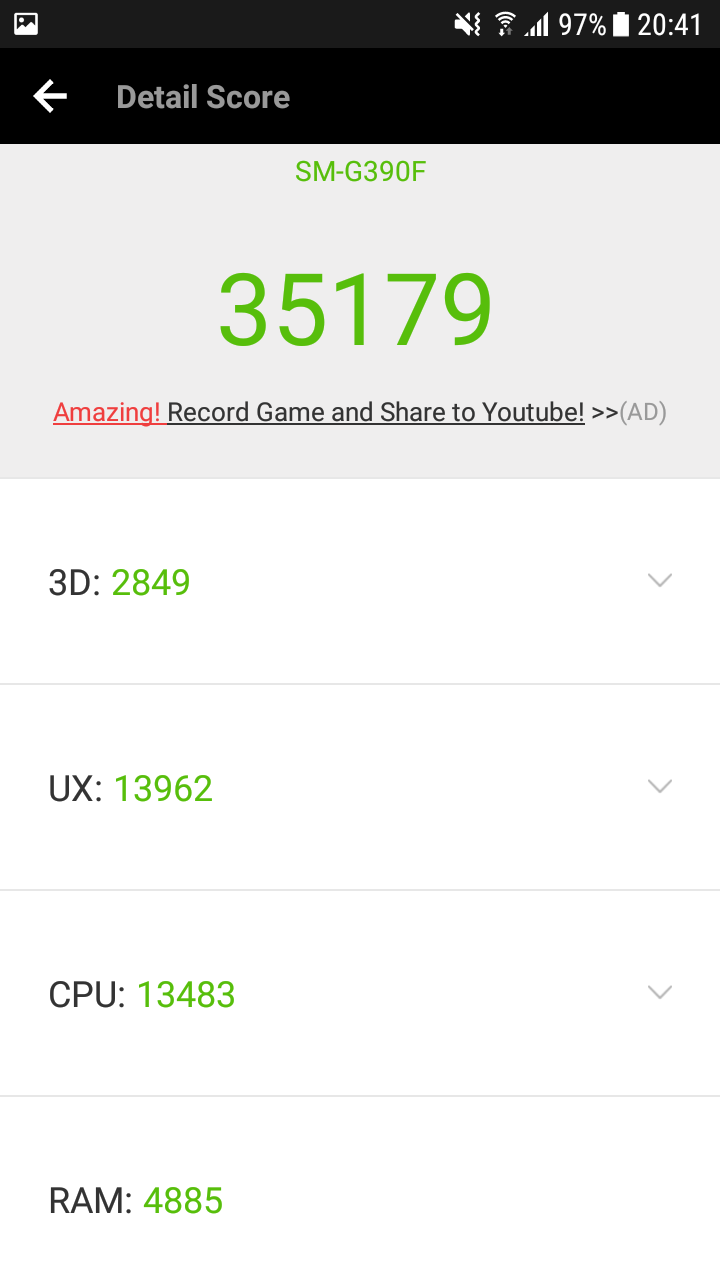Go back from Detail Score
The height and width of the screenshot is (1280, 720).
coord(50,96)
